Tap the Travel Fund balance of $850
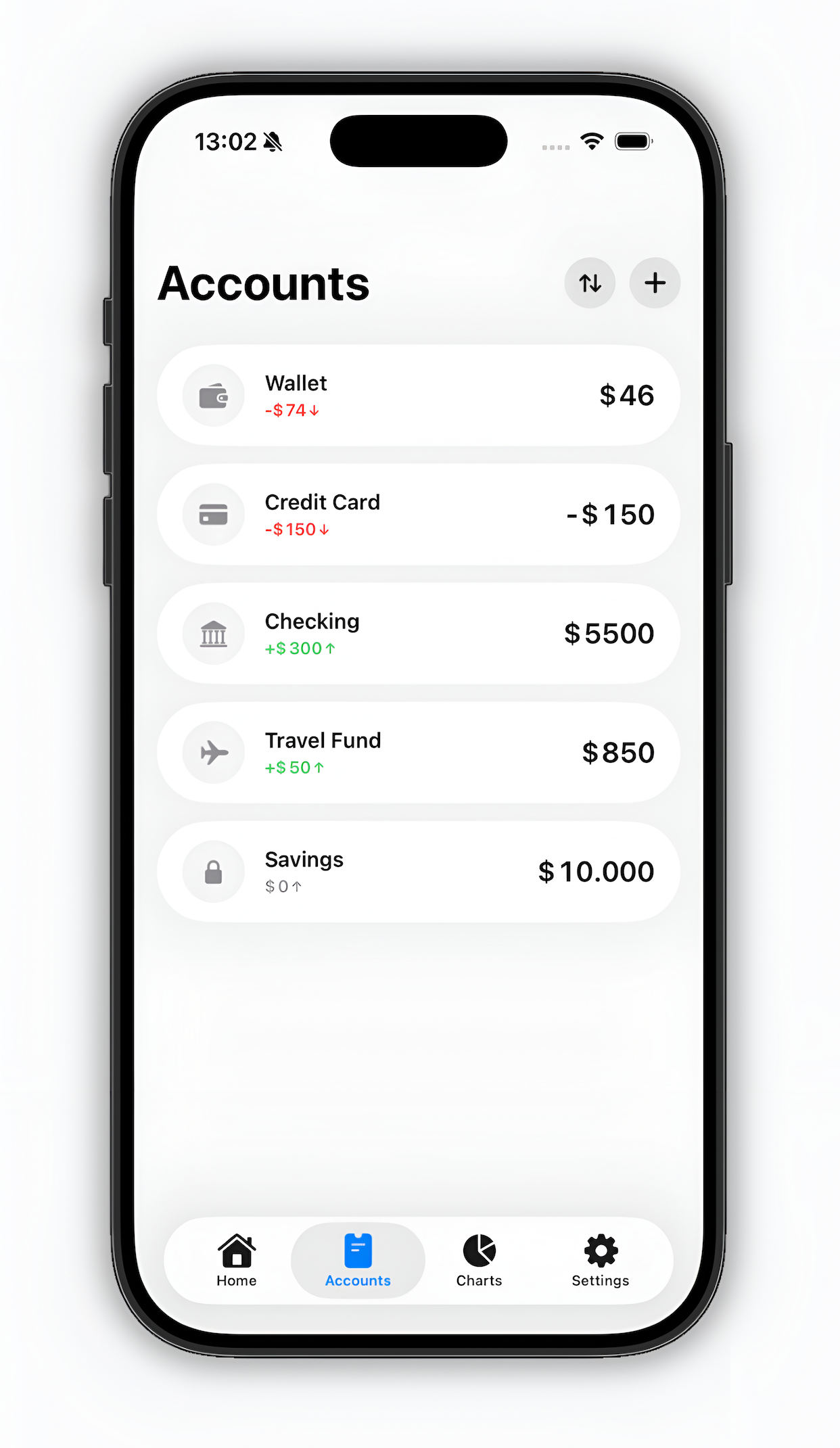Viewport: 840px width, 1448px height. click(x=617, y=752)
